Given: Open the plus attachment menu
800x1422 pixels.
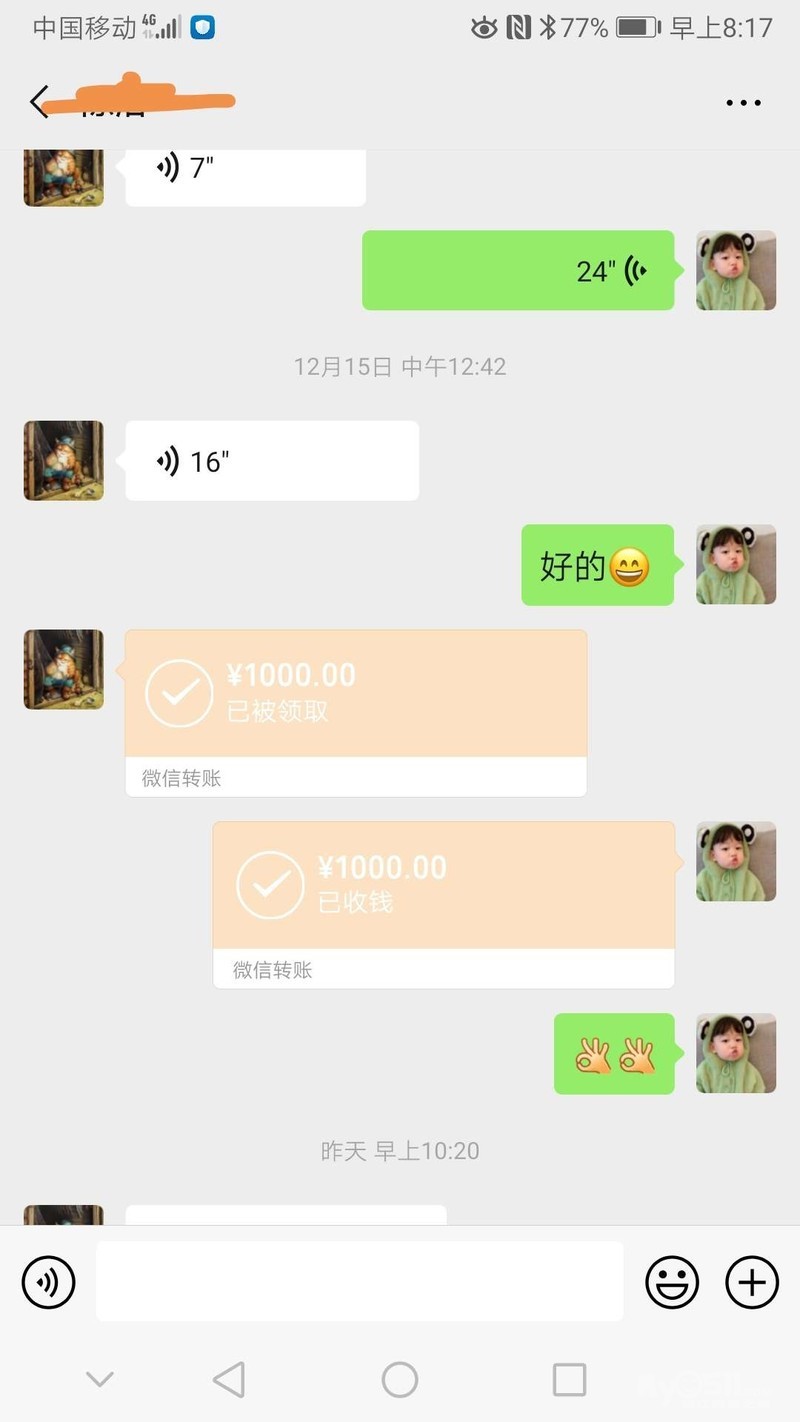Looking at the screenshot, I should coord(751,1282).
